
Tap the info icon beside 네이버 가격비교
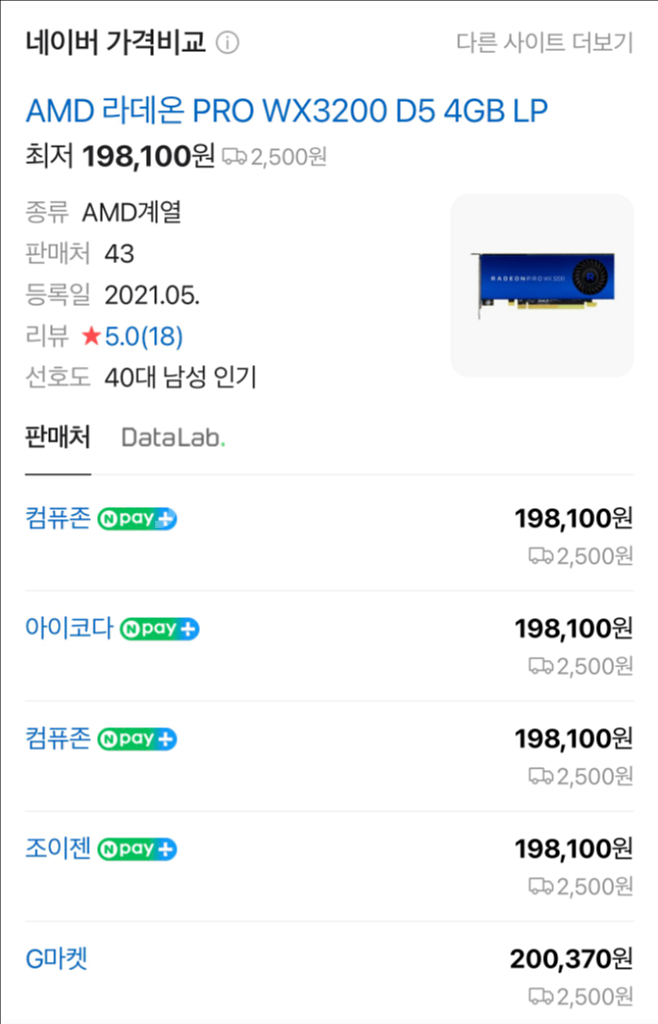click(x=228, y=43)
